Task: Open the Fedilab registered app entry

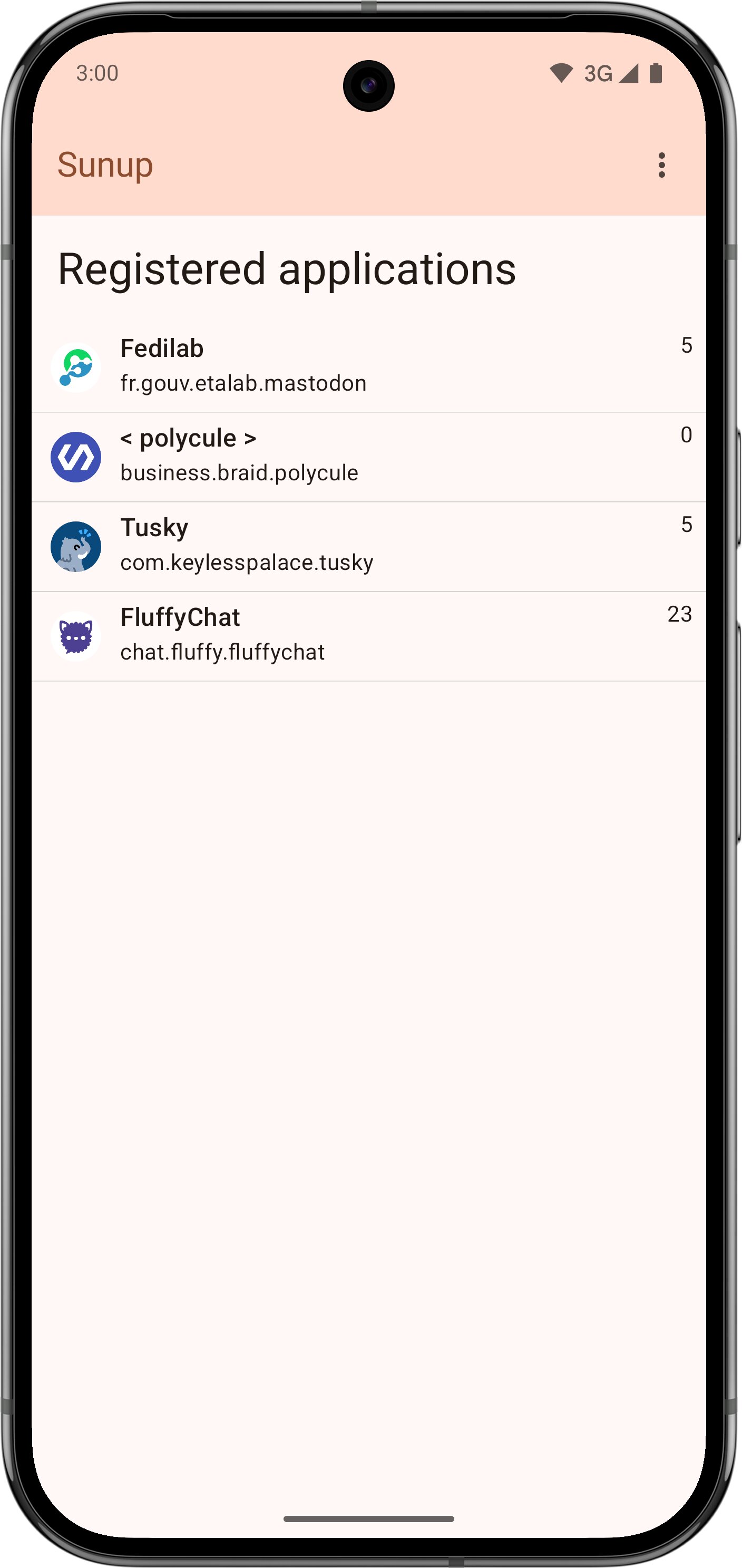Action: coord(368,367)
